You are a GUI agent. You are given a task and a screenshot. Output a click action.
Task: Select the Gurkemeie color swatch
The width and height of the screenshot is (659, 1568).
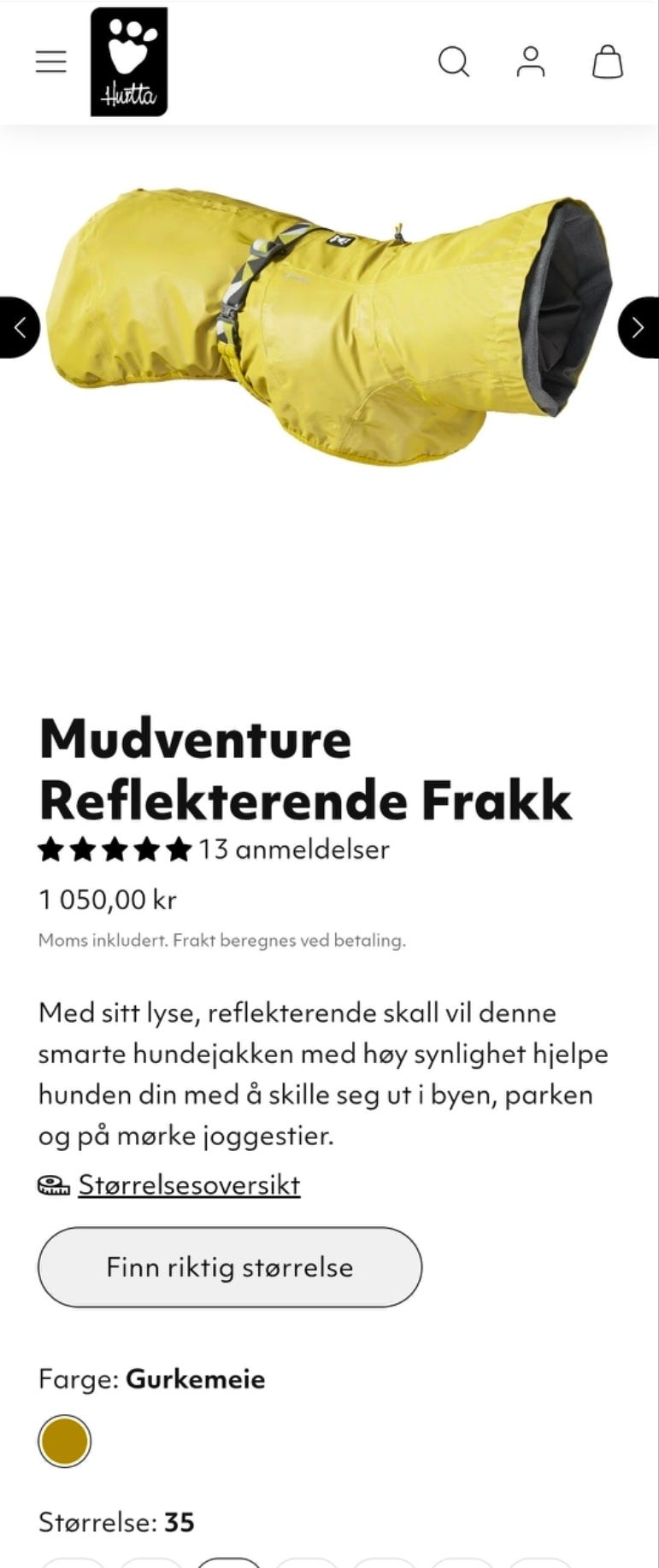tap(65, 1442)
